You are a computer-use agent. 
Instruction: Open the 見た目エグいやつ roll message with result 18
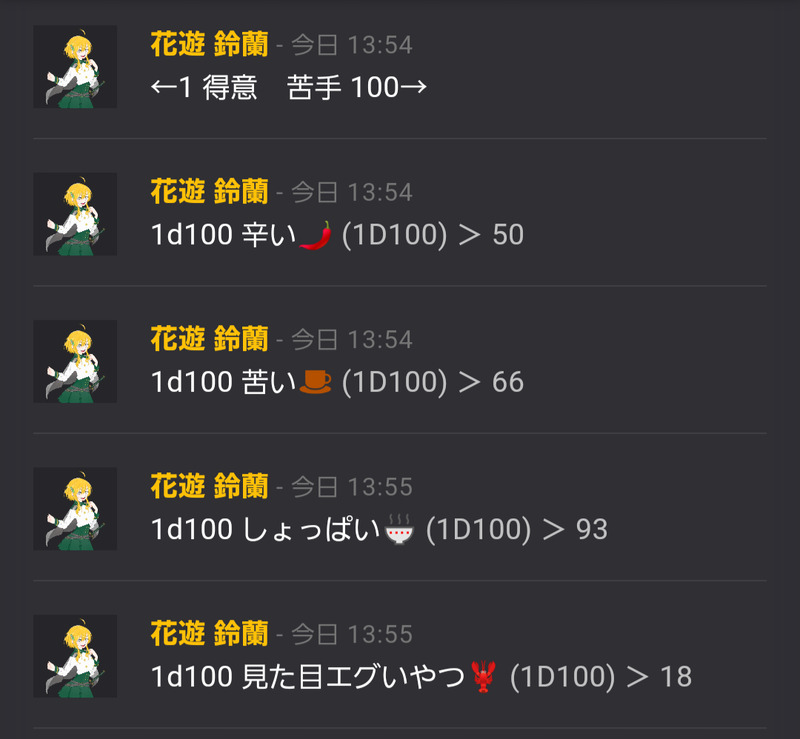pos(420,677)
